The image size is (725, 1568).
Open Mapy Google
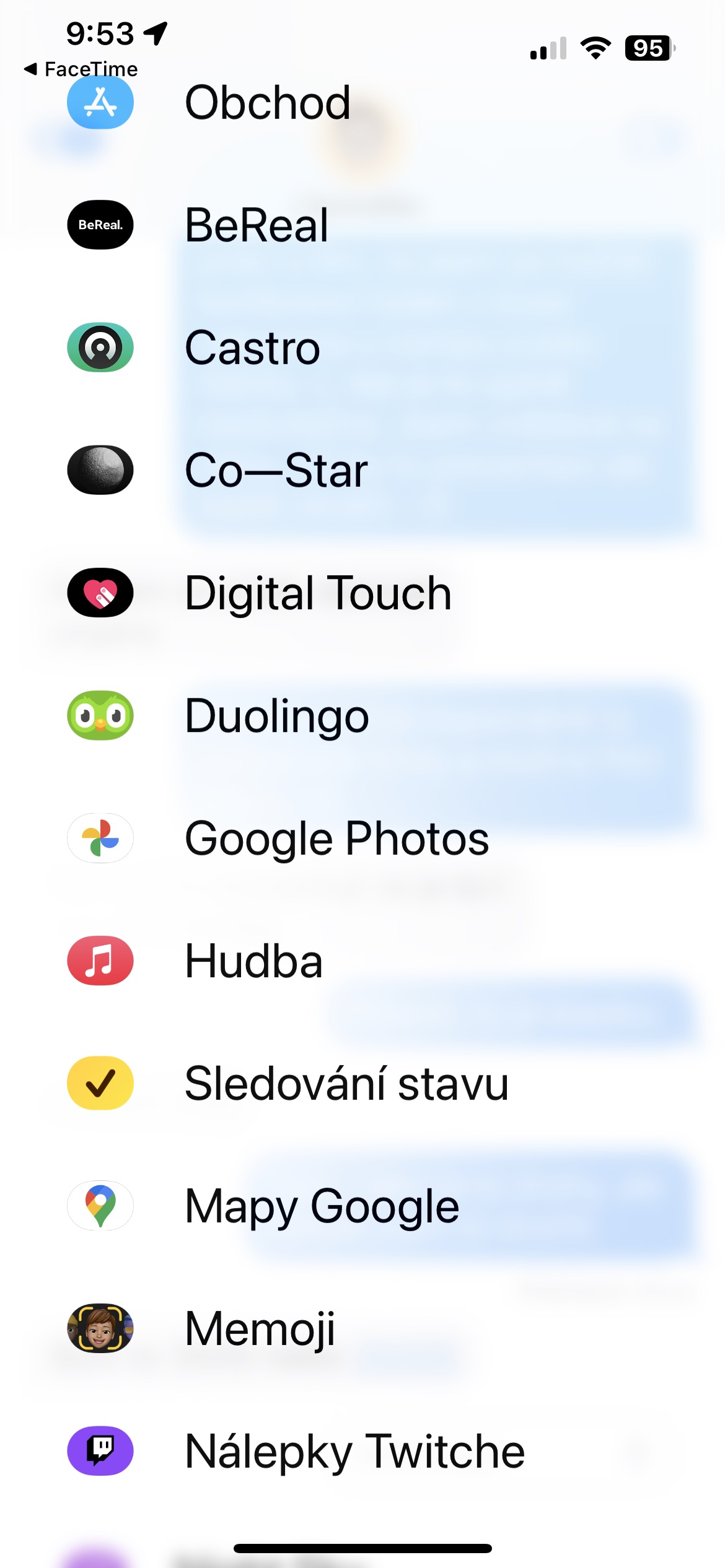pyautogui.click(x=322, y=1206)
